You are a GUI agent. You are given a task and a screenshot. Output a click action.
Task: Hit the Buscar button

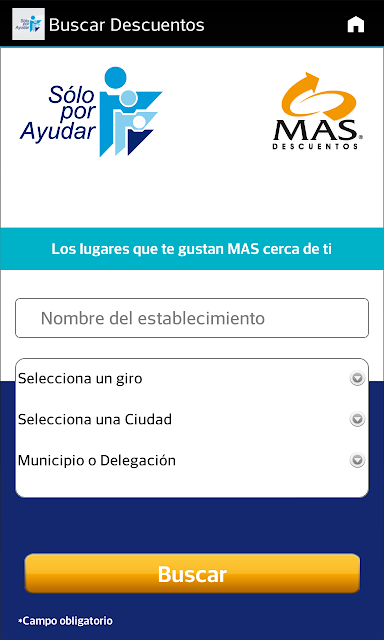coord(192,573)
